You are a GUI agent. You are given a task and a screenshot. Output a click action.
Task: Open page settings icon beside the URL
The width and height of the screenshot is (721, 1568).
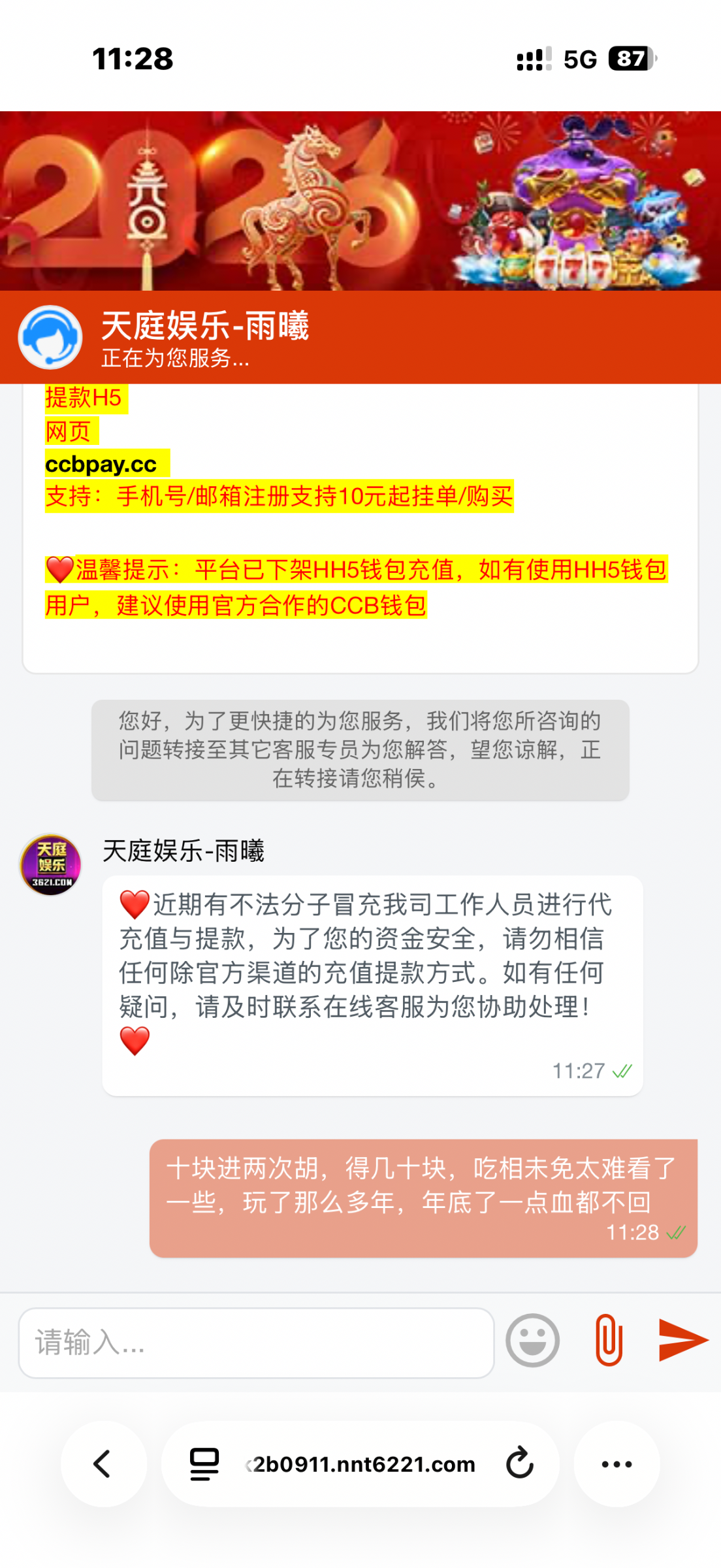pos(204,1464)
